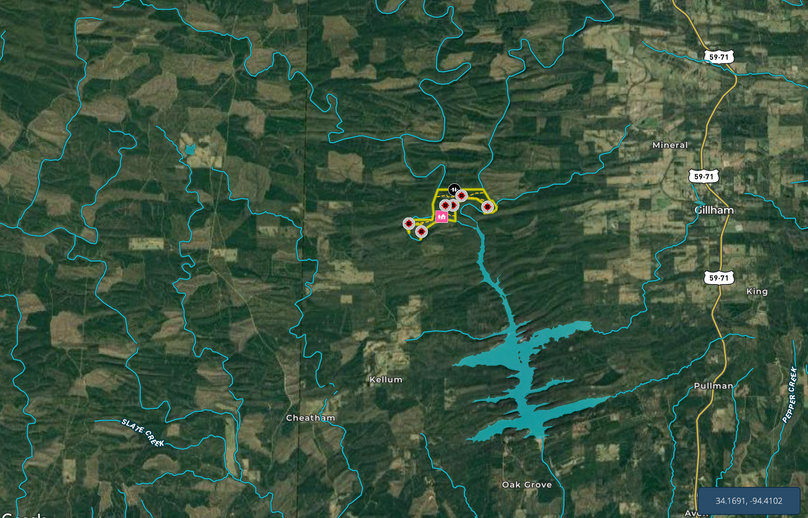Select the westernmost red target marker
Screen dimensions: 808x518
point(408,223)
